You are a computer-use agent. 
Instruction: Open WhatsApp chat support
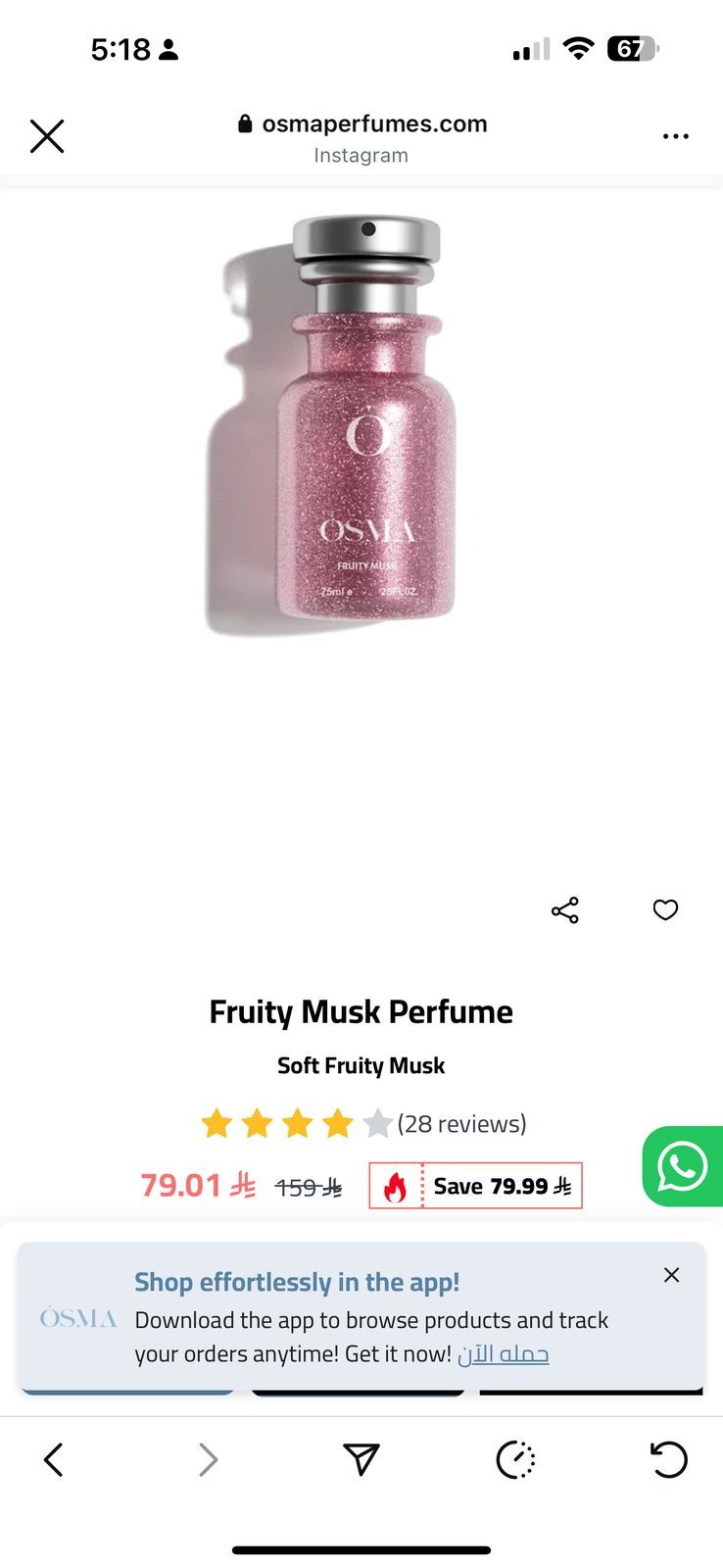683,1166
